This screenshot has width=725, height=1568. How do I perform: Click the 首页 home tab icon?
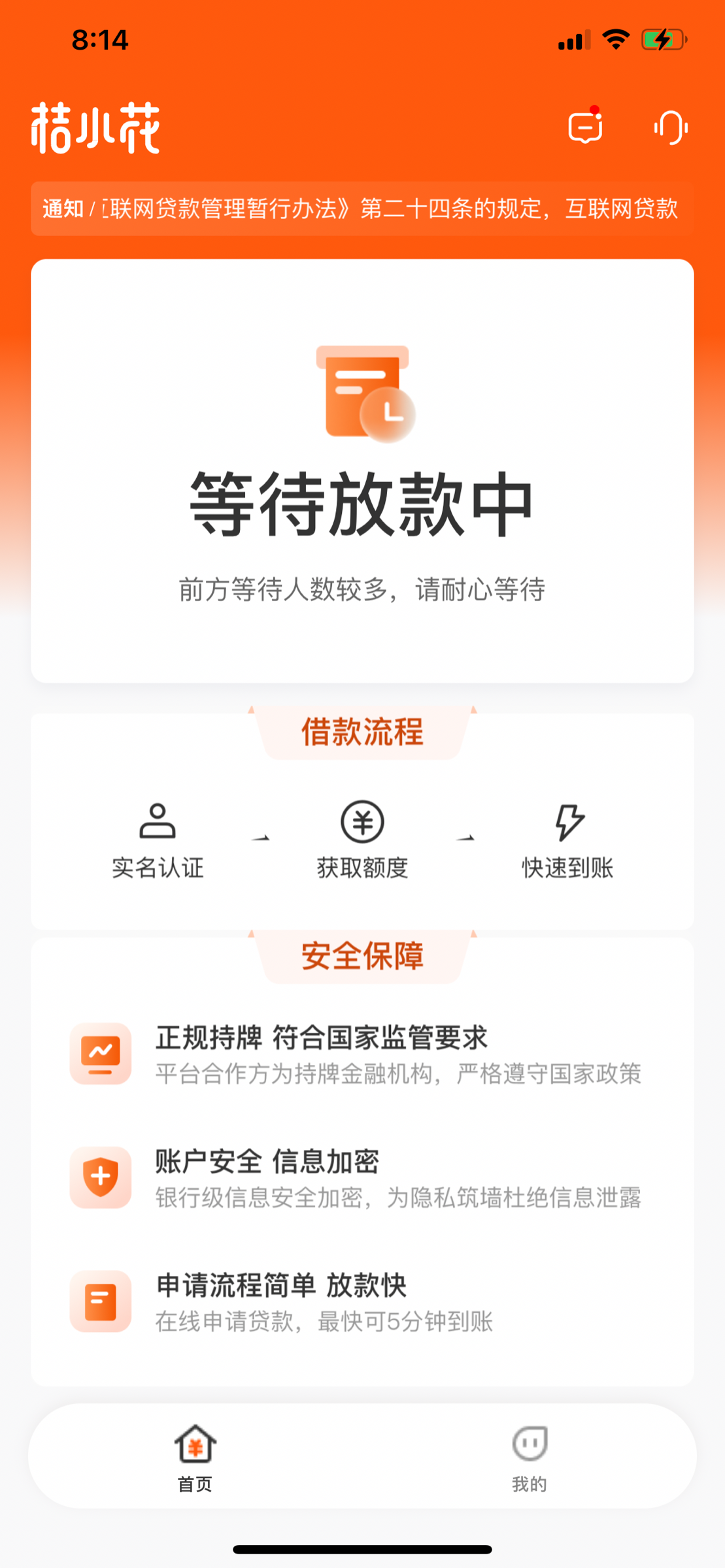pos(193,1444)
